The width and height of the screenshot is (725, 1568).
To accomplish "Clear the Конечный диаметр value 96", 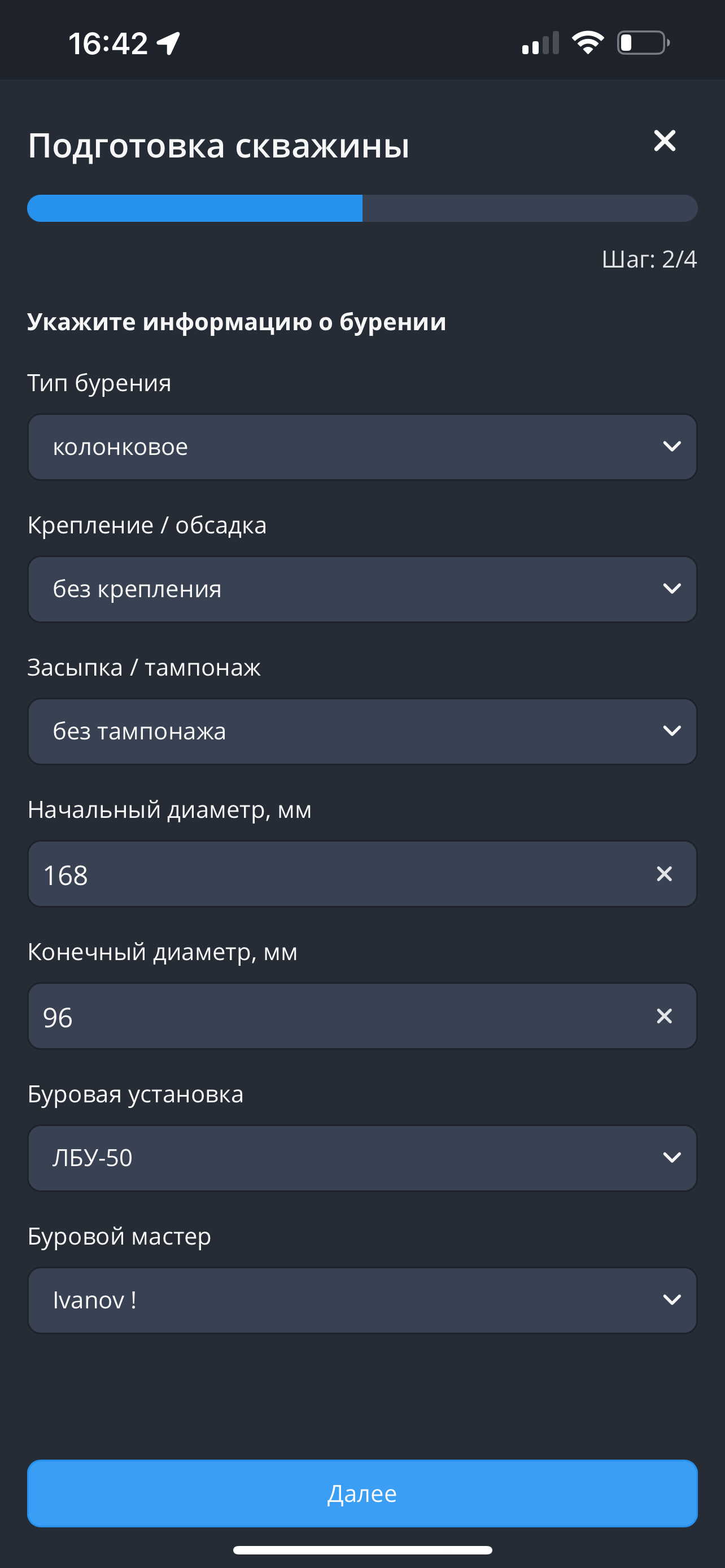I will tap(664, 1016).
